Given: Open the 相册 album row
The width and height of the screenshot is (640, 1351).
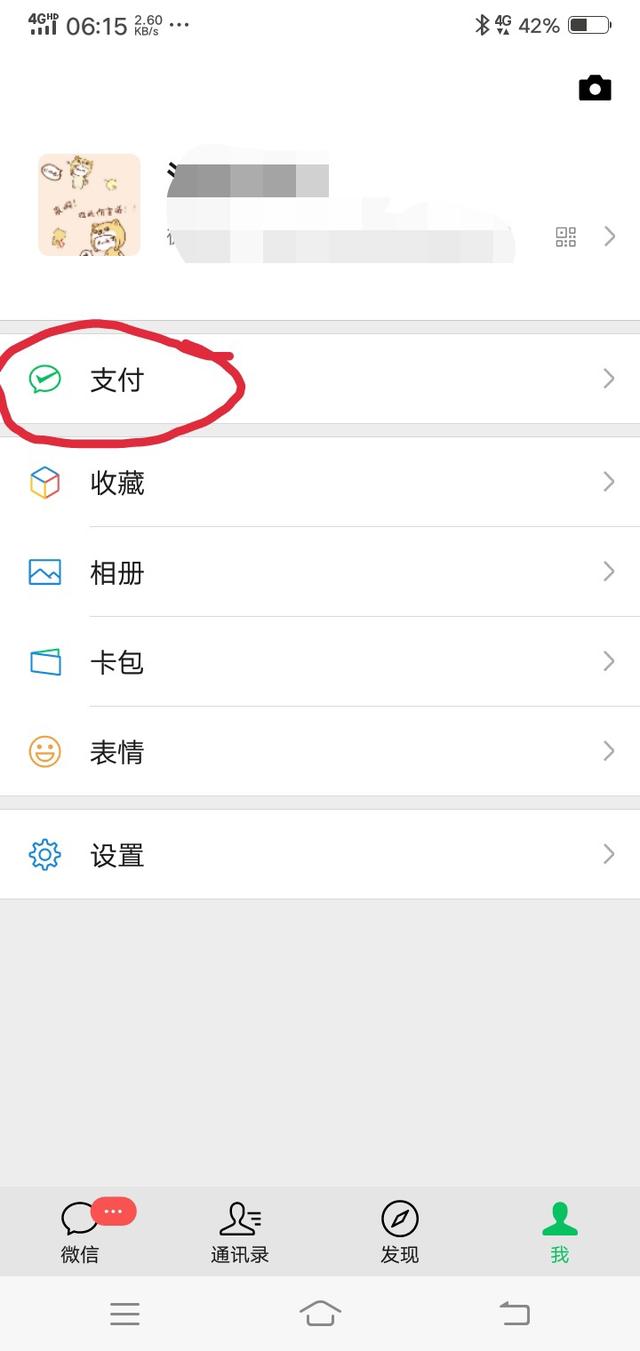Looking at the screenshot, I should (x=320, y=572).
